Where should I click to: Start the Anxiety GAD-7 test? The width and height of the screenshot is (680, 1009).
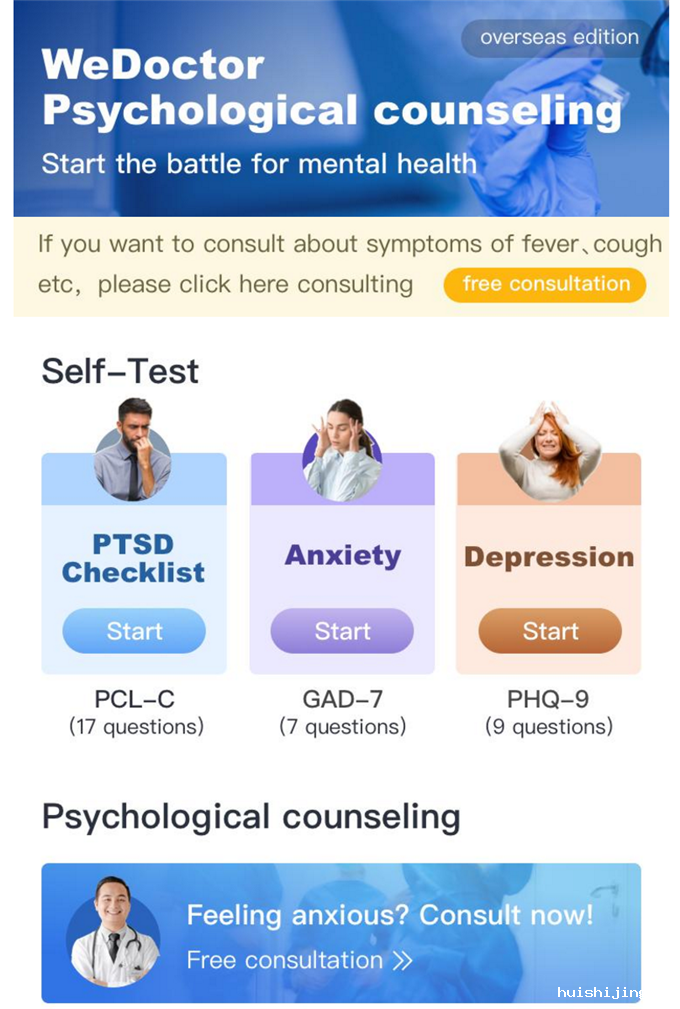click(x=342, y=631)
